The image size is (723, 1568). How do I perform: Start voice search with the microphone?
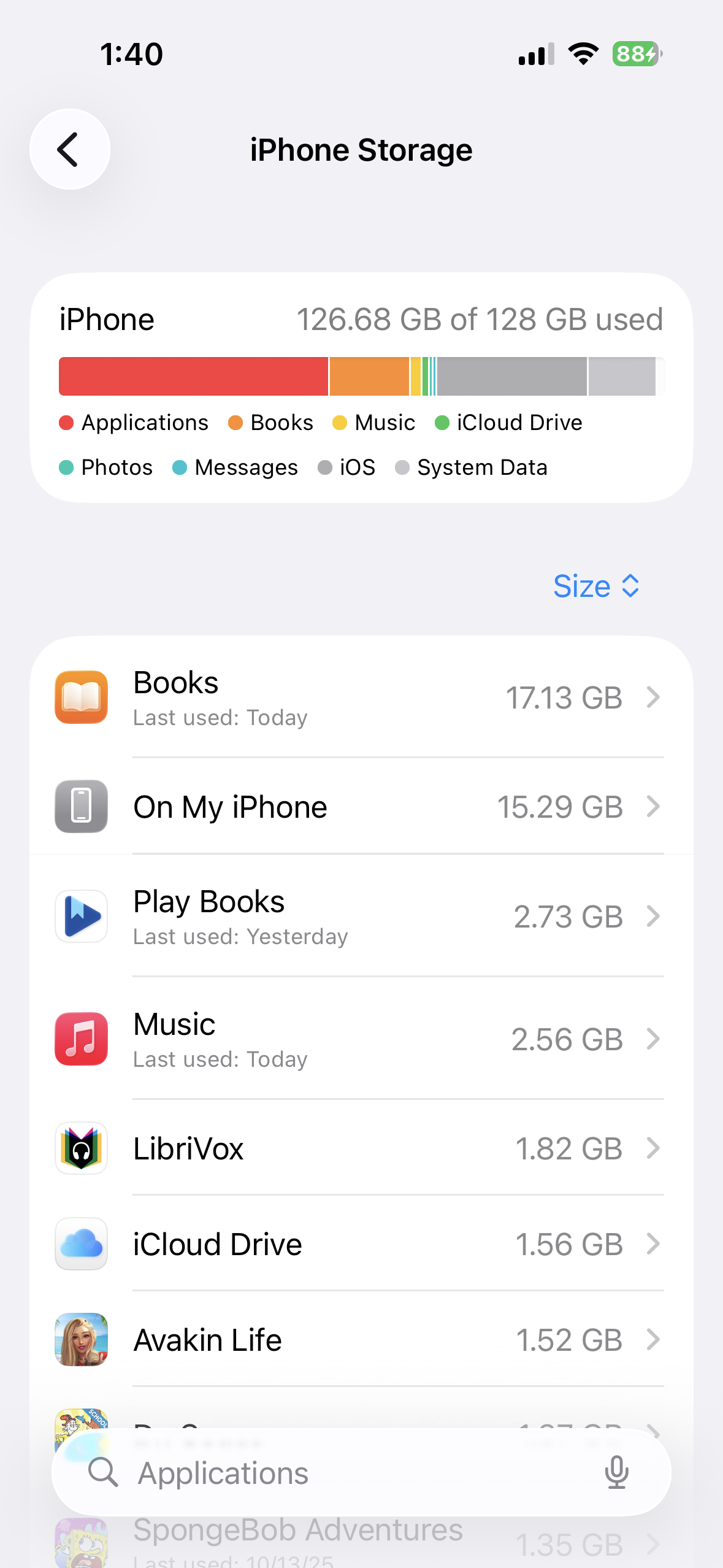pos(616,1472)
